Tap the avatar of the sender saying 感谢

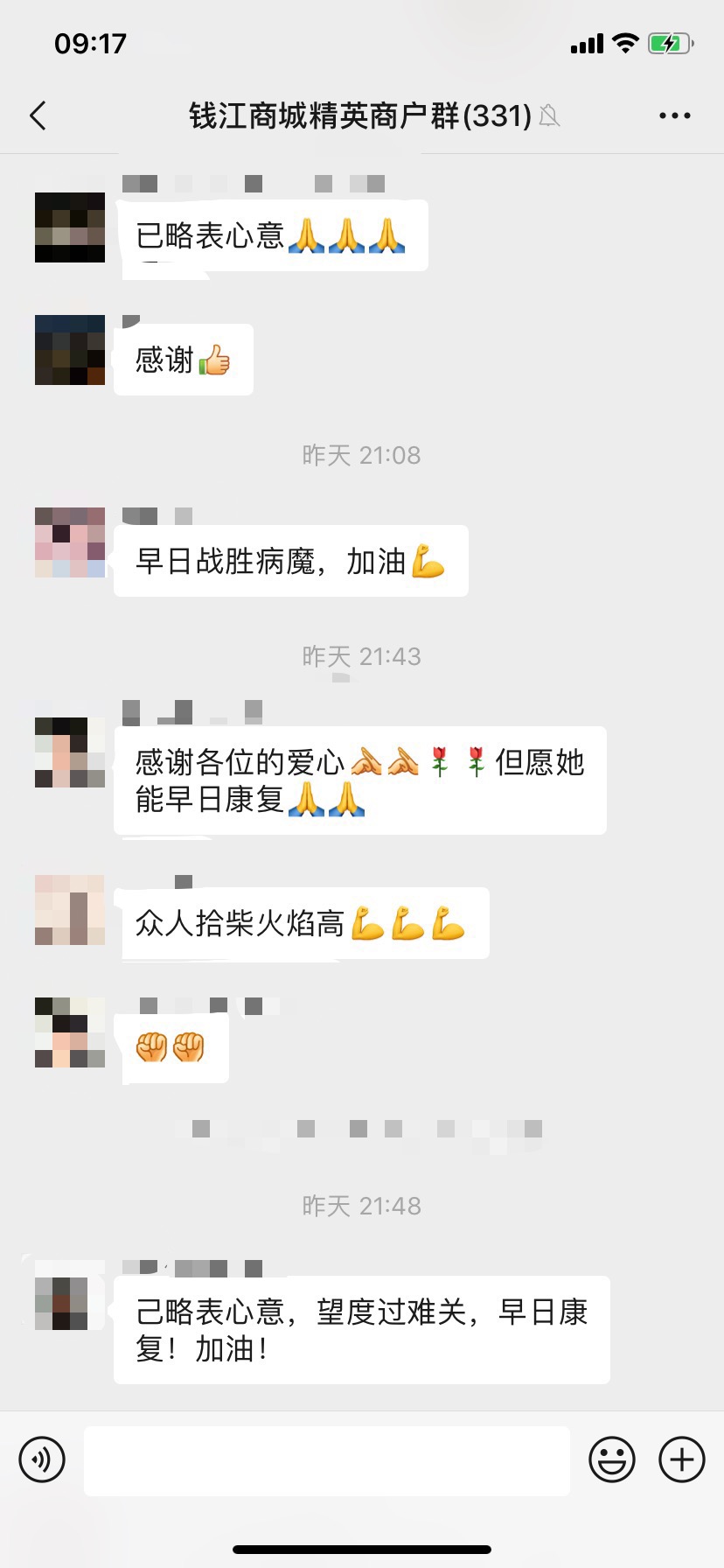70,351
